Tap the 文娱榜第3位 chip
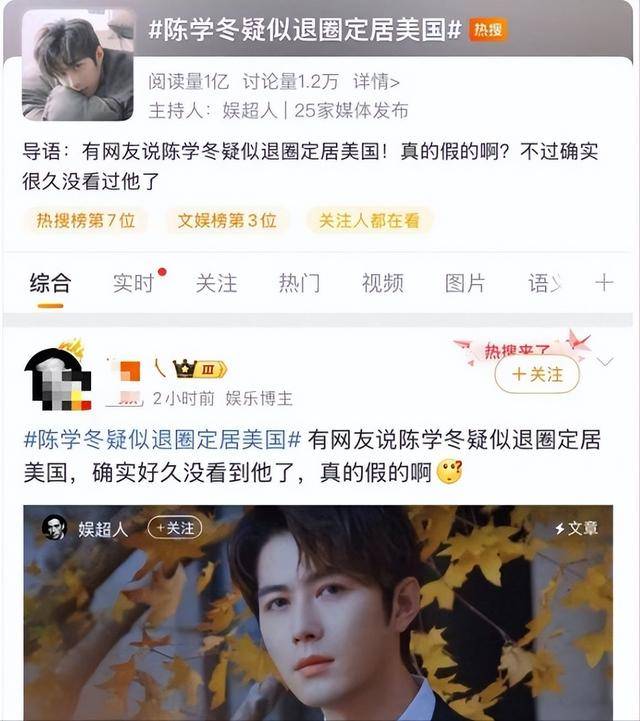 [x=227, y=221]
